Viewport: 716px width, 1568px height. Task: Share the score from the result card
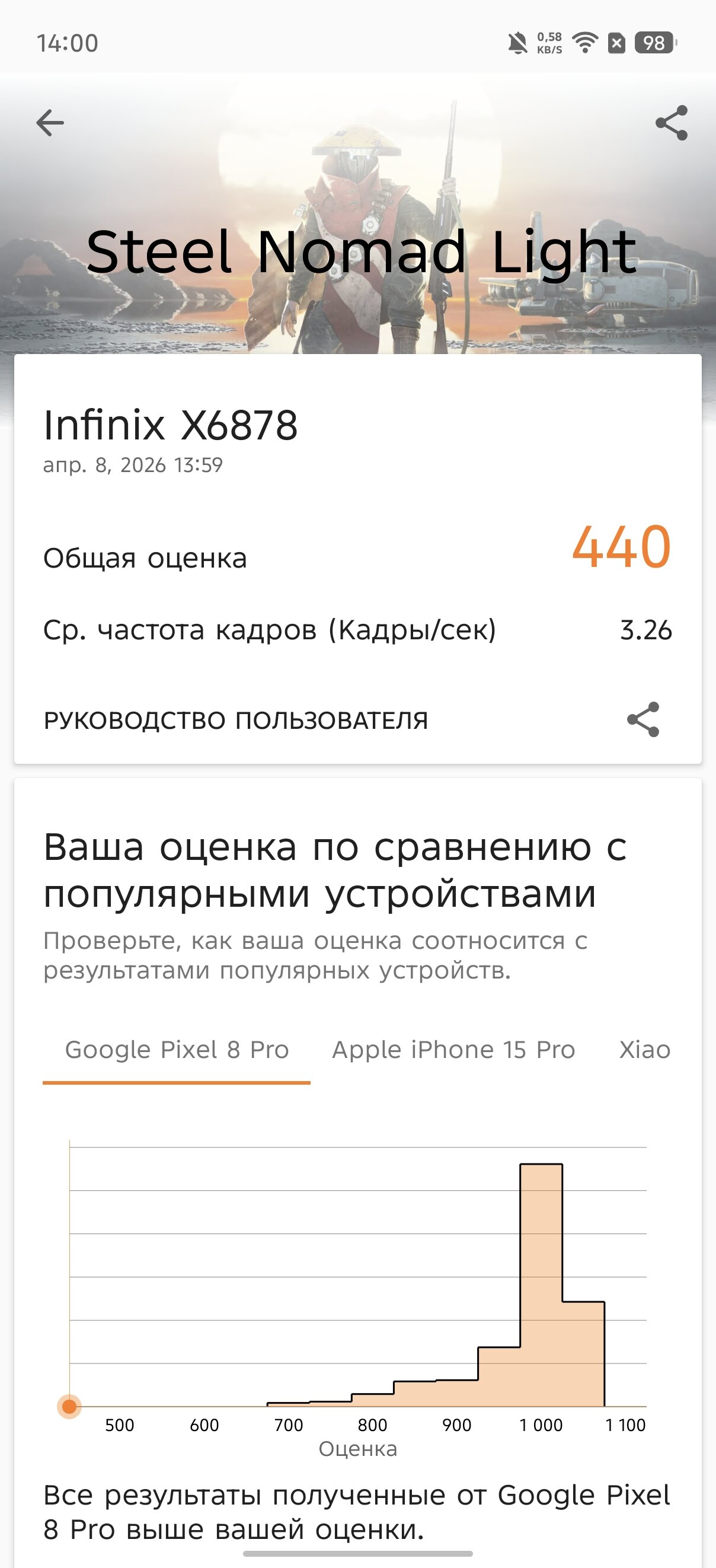643,719
